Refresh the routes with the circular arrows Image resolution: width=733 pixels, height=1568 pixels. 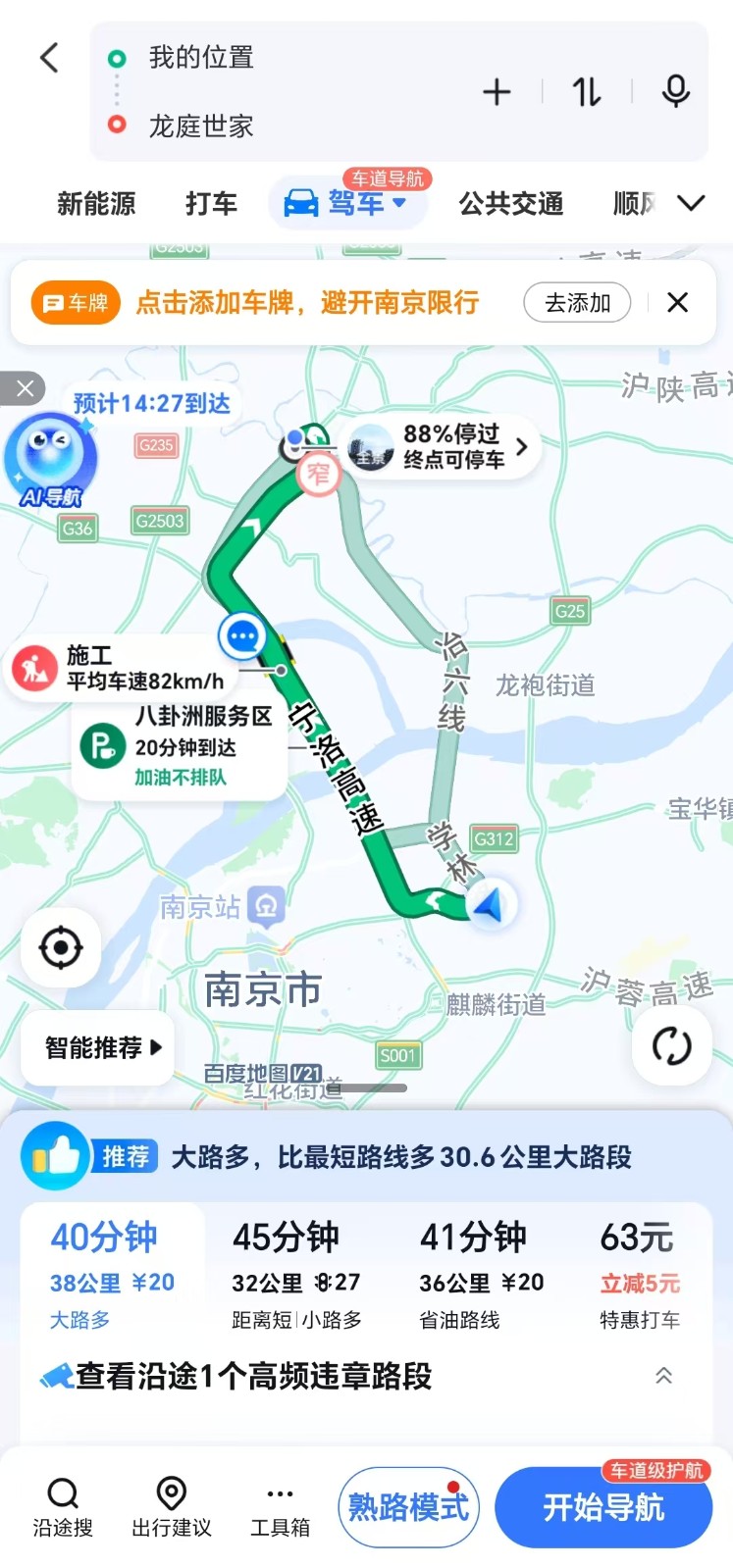(x=672, y=1045)
